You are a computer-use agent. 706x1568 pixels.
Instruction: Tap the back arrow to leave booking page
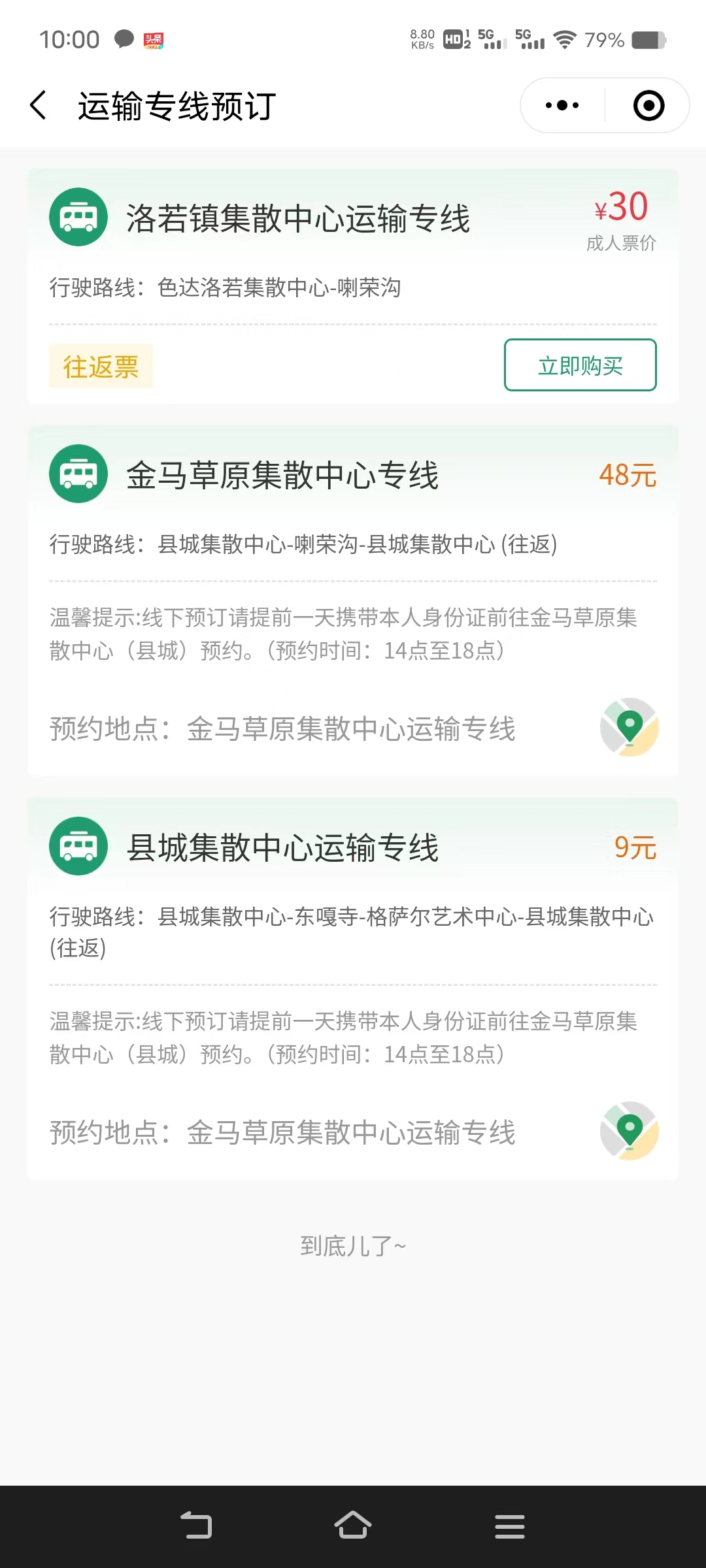pos(39,105)
